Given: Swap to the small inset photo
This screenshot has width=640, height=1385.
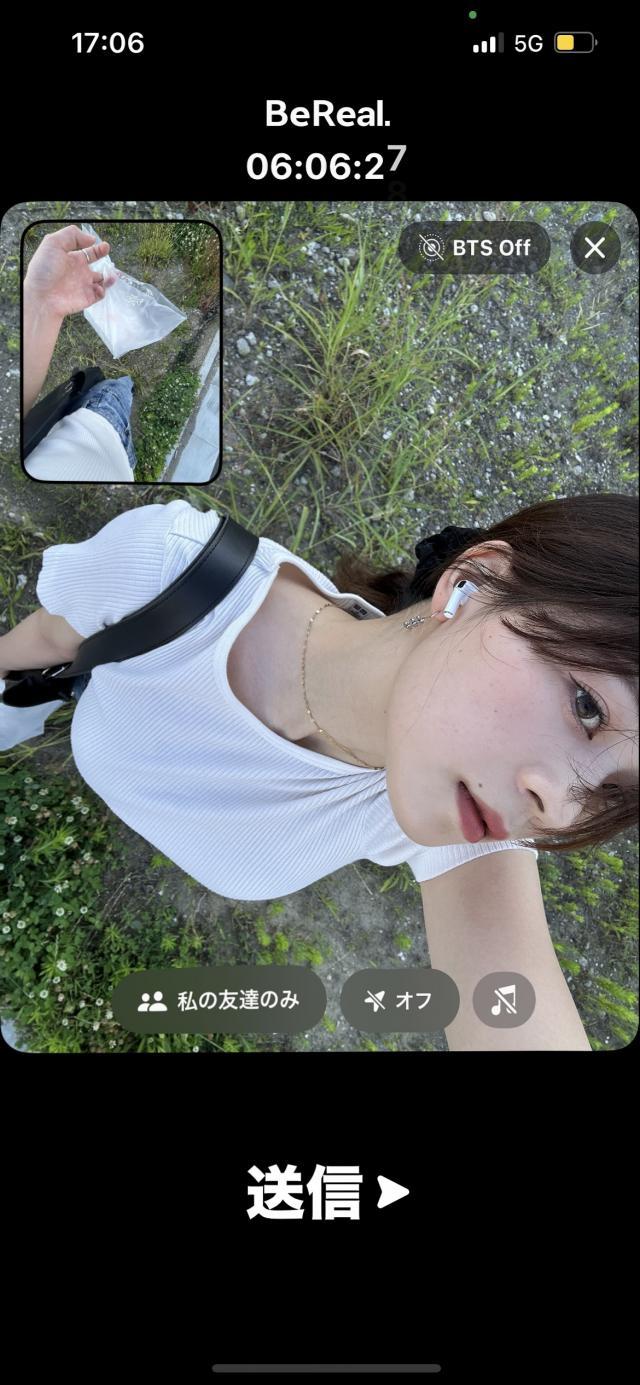Looking at the screenshot, I should (x=122, y=352).
